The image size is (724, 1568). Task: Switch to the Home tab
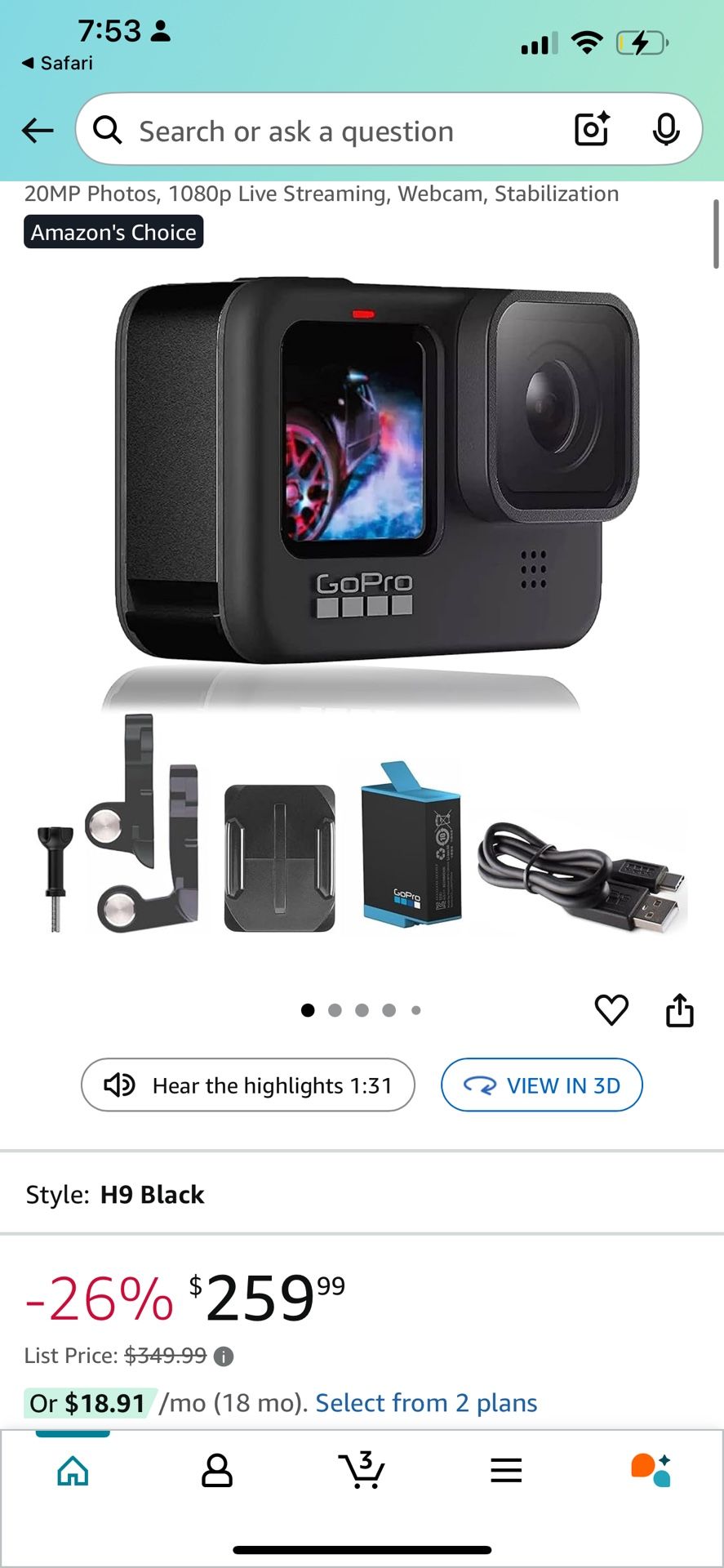73,1471
